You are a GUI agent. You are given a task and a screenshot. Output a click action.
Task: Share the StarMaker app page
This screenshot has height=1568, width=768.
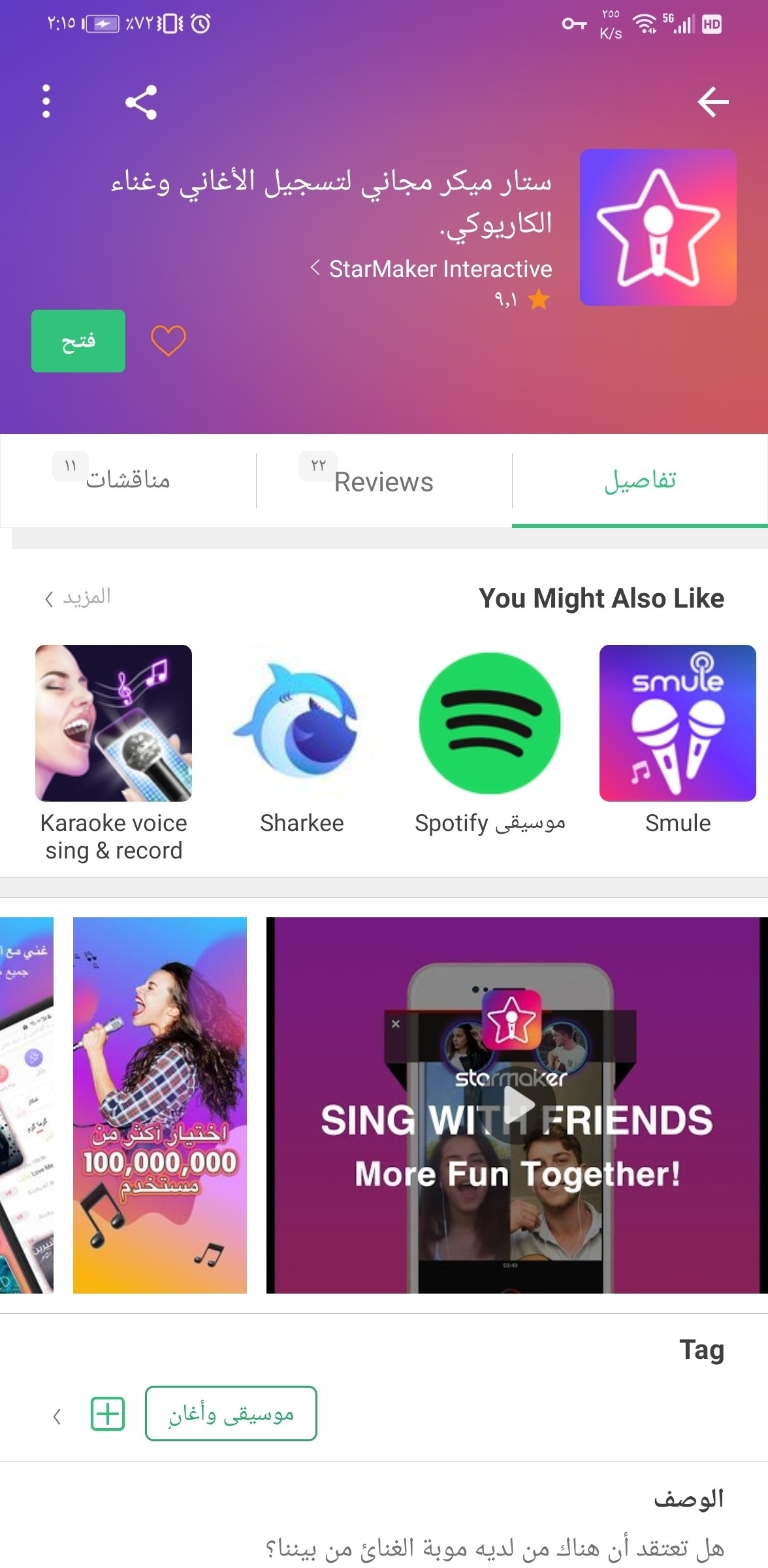coord(140,102)
